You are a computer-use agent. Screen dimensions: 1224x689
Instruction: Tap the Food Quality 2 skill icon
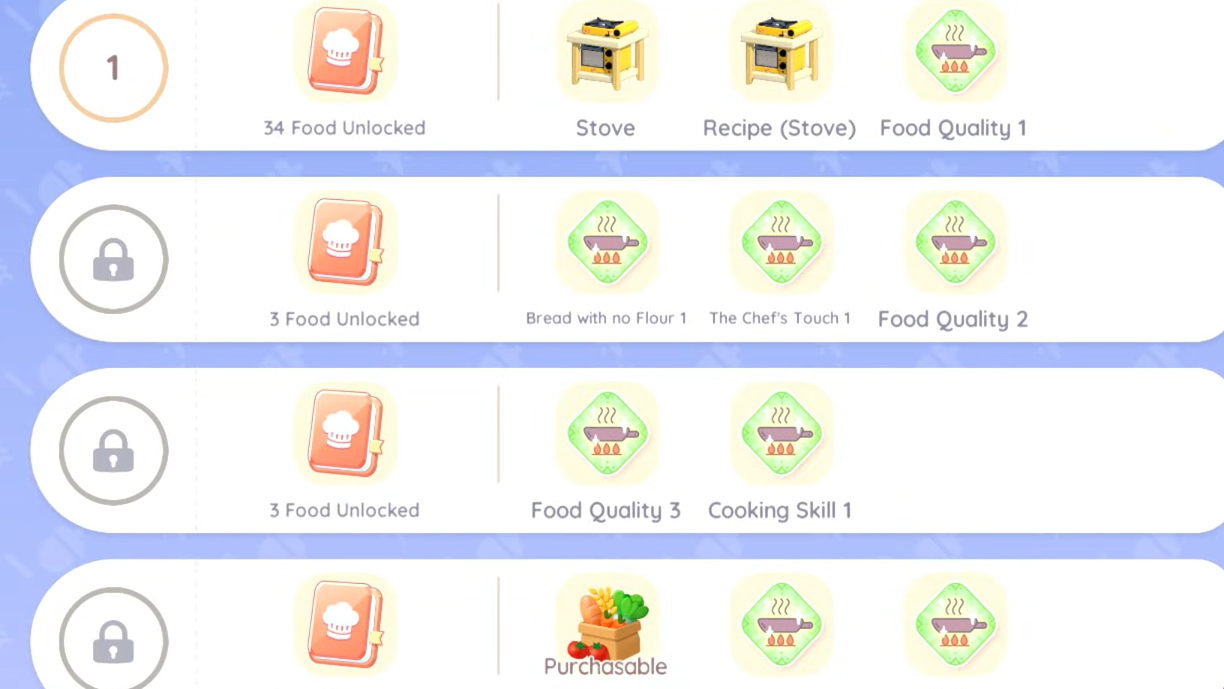click(954, 243)
